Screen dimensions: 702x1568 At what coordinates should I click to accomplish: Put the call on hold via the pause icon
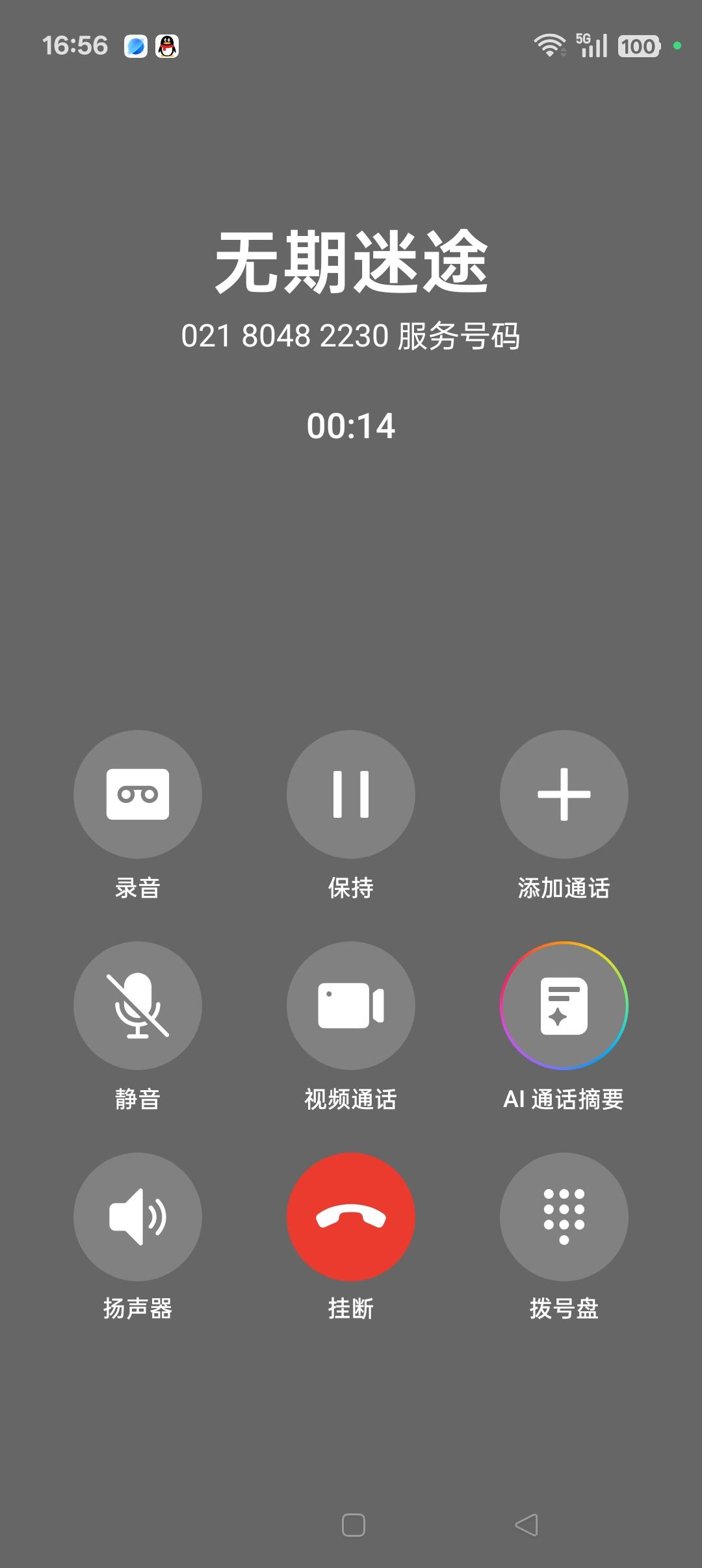click(x=351, y=794)
